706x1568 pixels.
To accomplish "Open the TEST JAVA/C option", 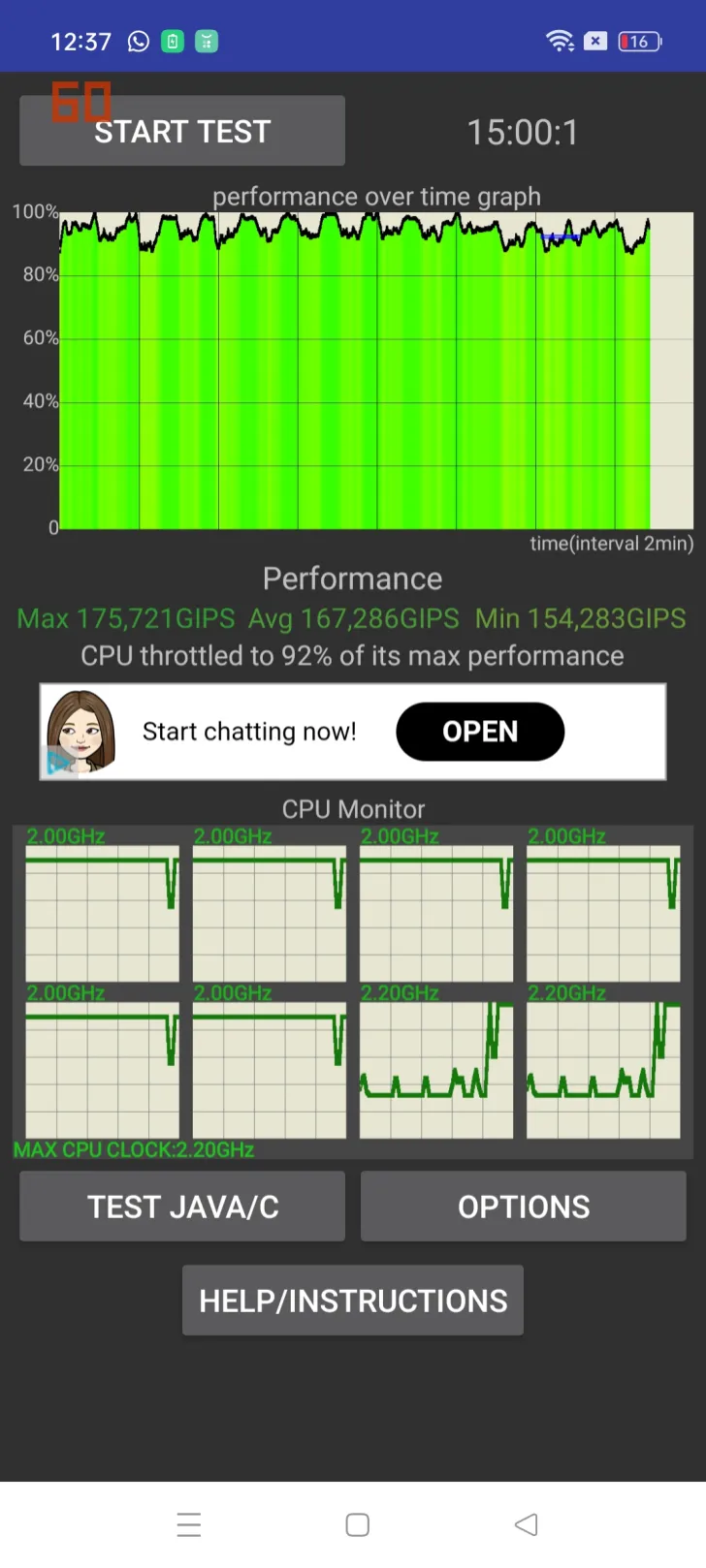I will tap(182, 1207).
